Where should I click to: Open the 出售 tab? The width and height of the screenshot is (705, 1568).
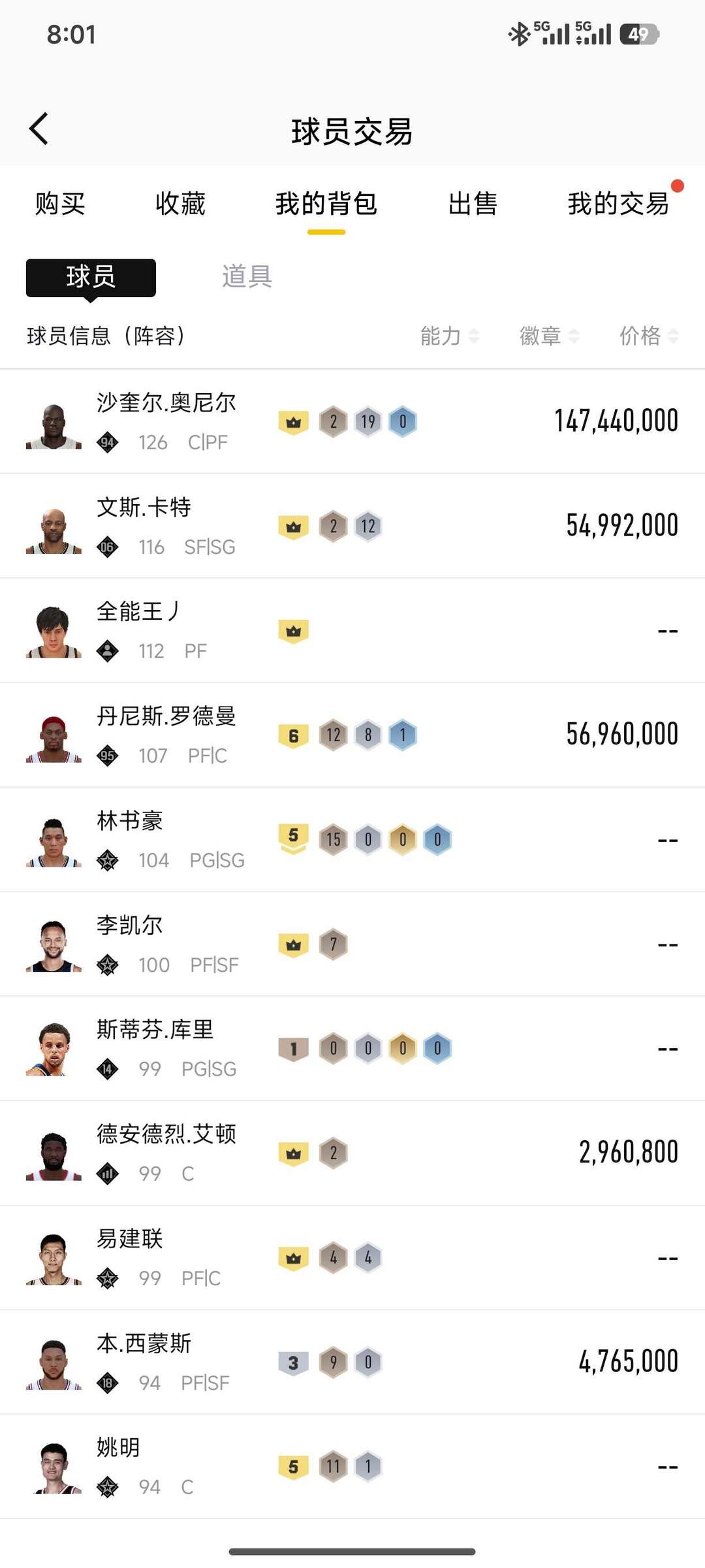point(473,204)
